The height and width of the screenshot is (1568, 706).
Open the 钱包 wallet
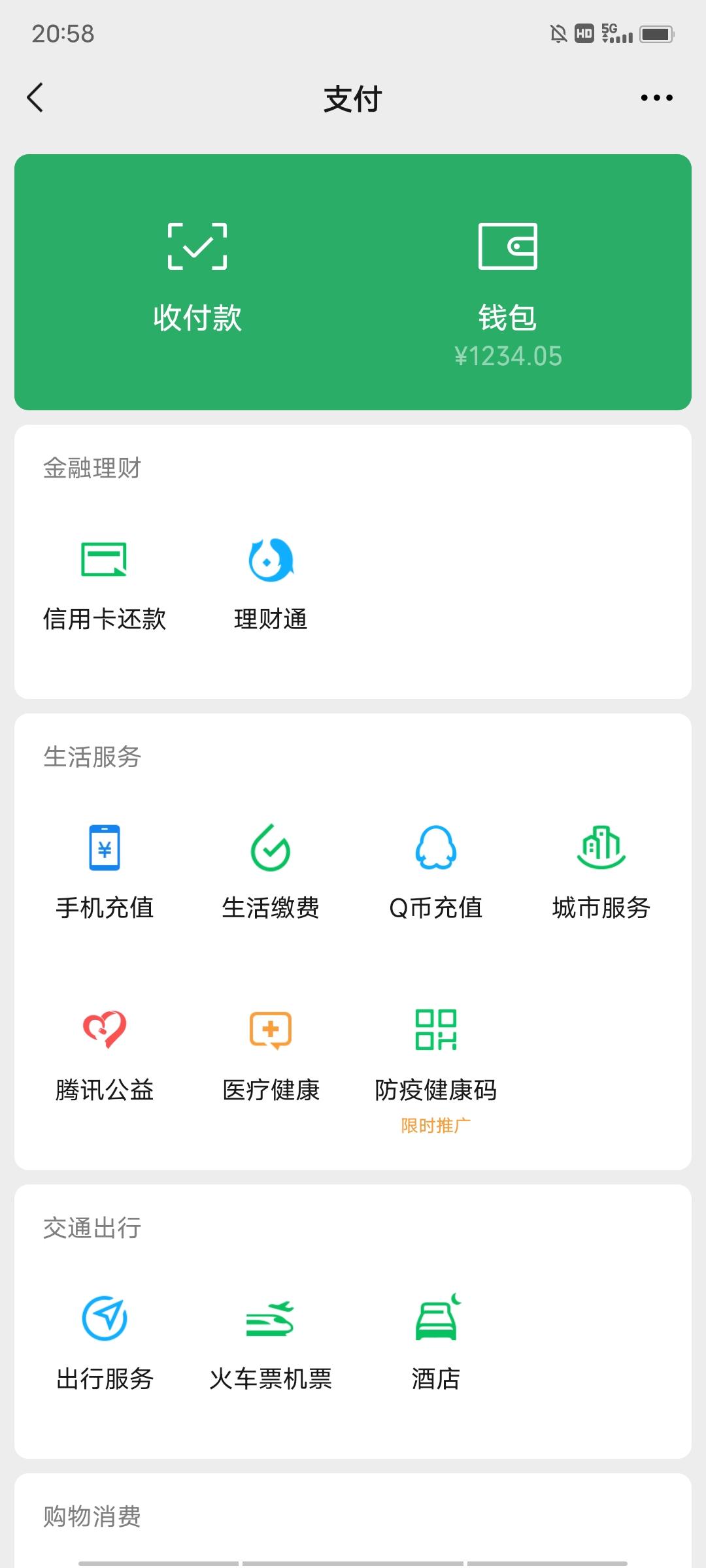[508, 287]
